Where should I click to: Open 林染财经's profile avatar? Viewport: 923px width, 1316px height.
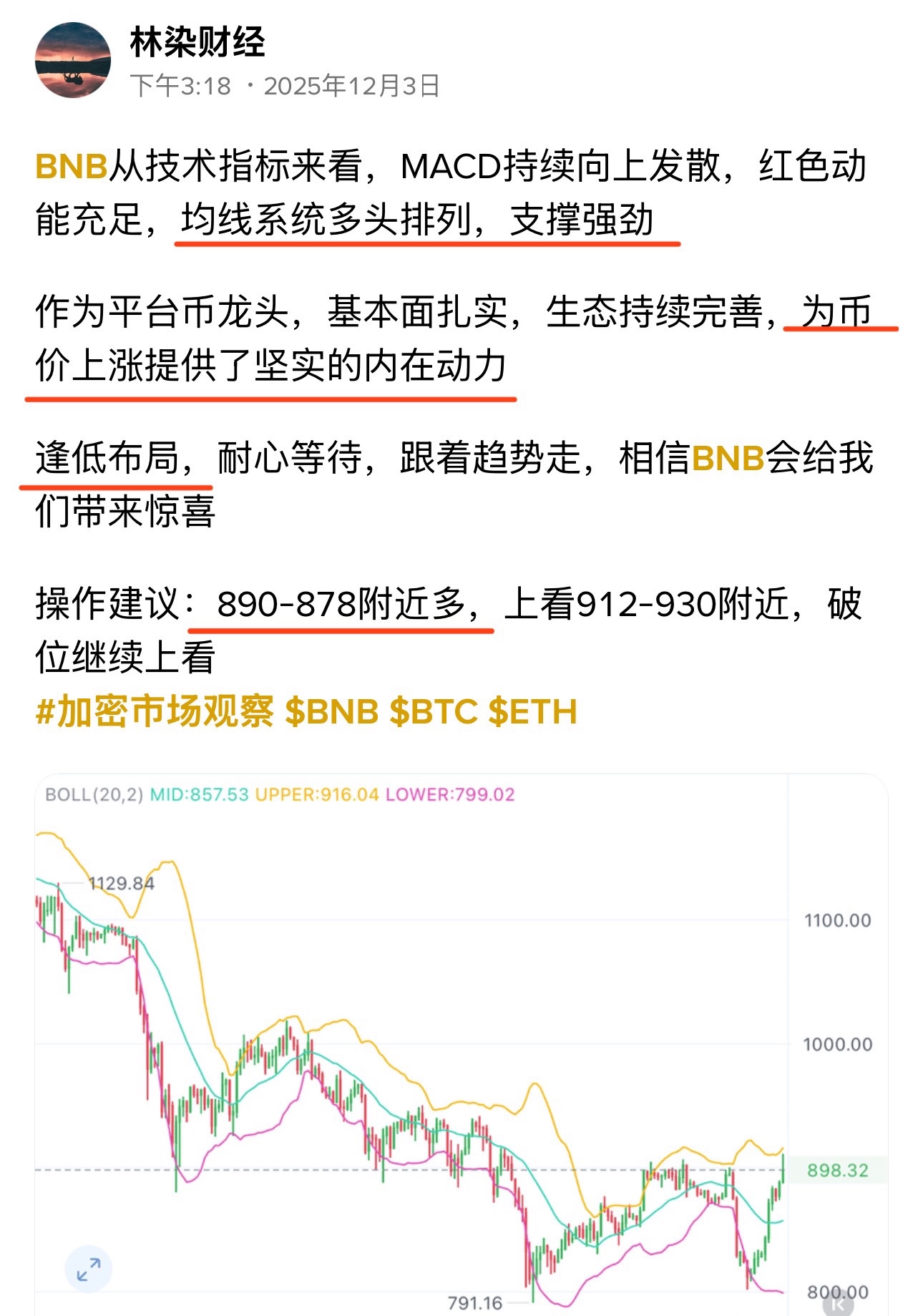[x=73, y=60]
